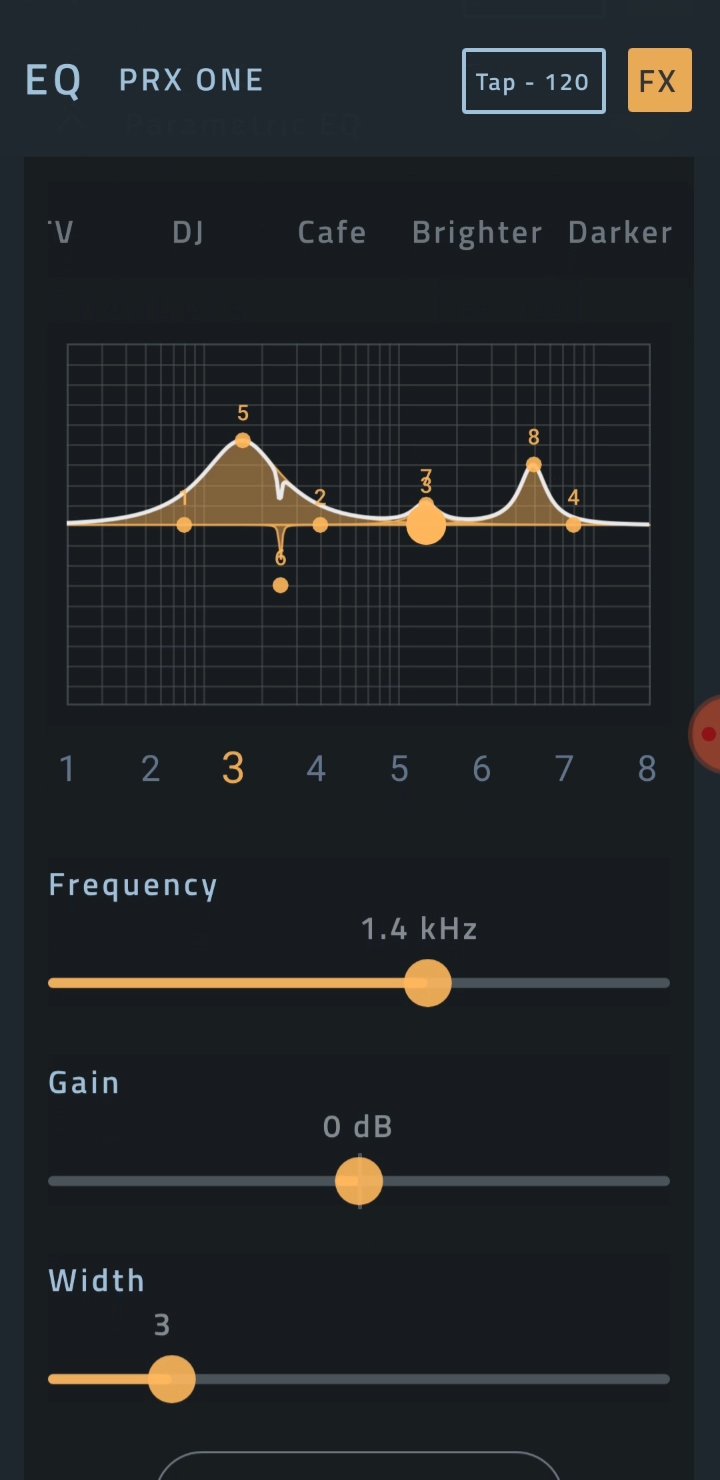Open the FX panel
The height and width of the screenshot is (1480, 720).
(x=659, y=80)
